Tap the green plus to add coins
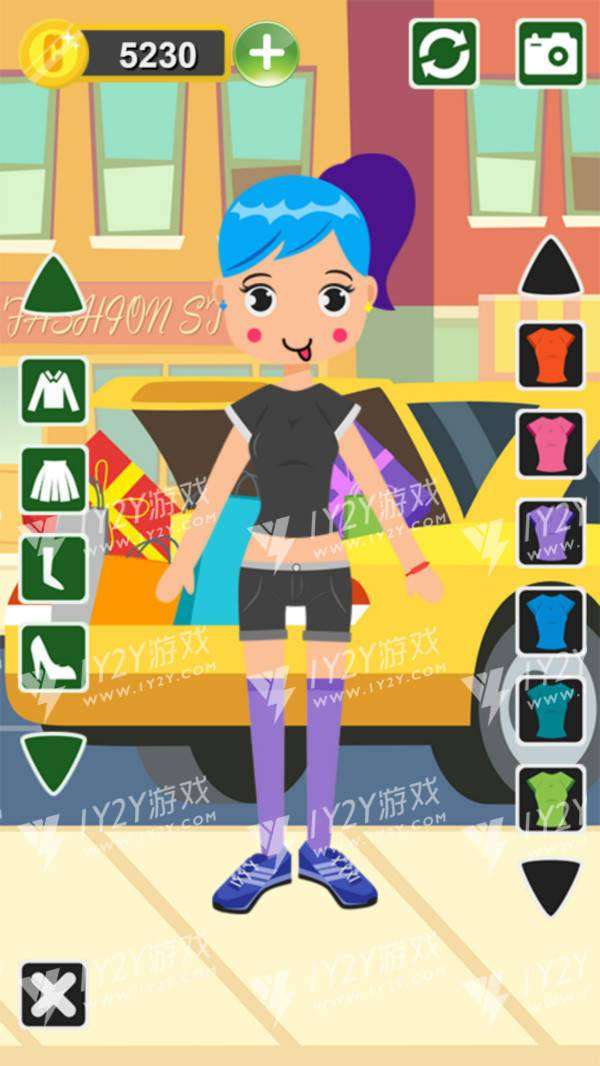This screenshot has width=600, height=1066. [x=266, y=53]
